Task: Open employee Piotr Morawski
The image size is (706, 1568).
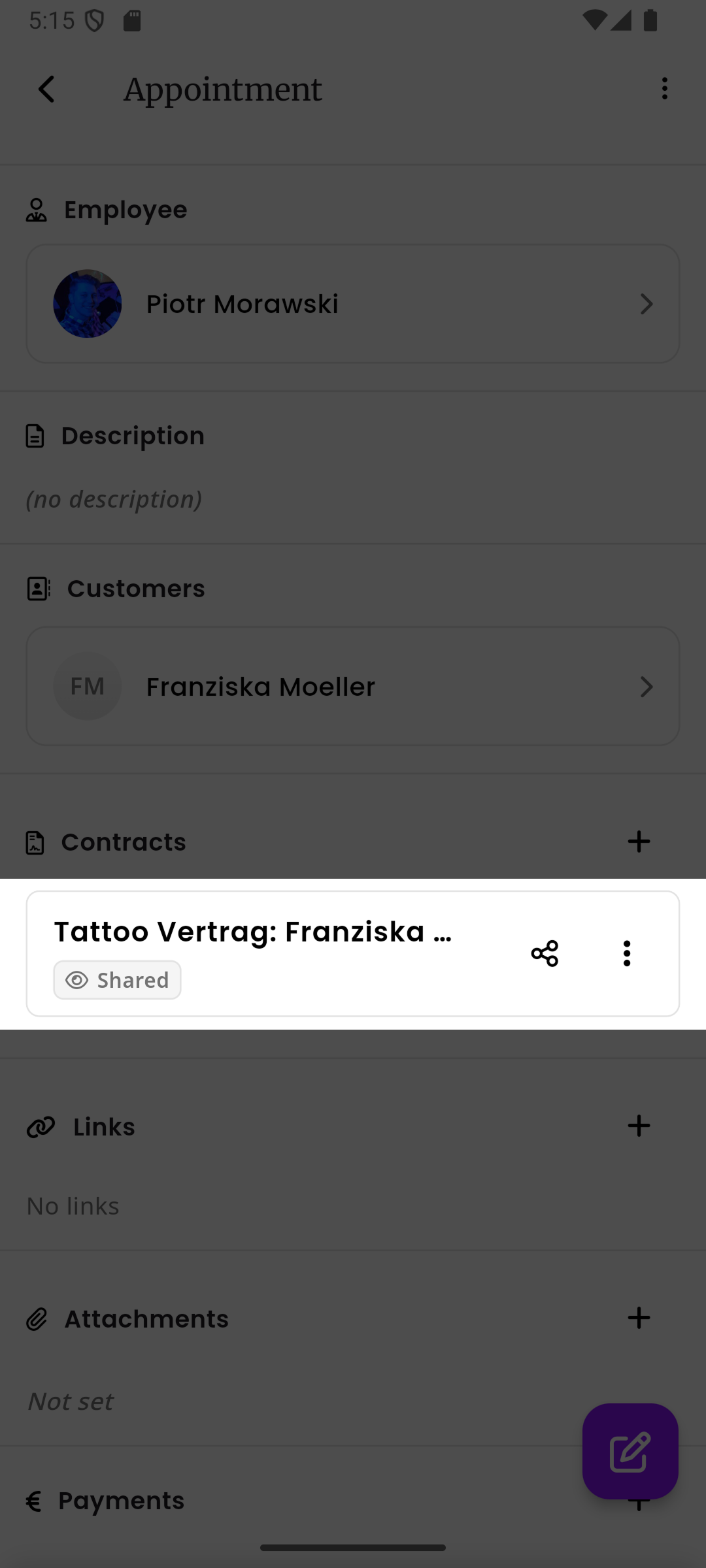Action: pos(353,304)
